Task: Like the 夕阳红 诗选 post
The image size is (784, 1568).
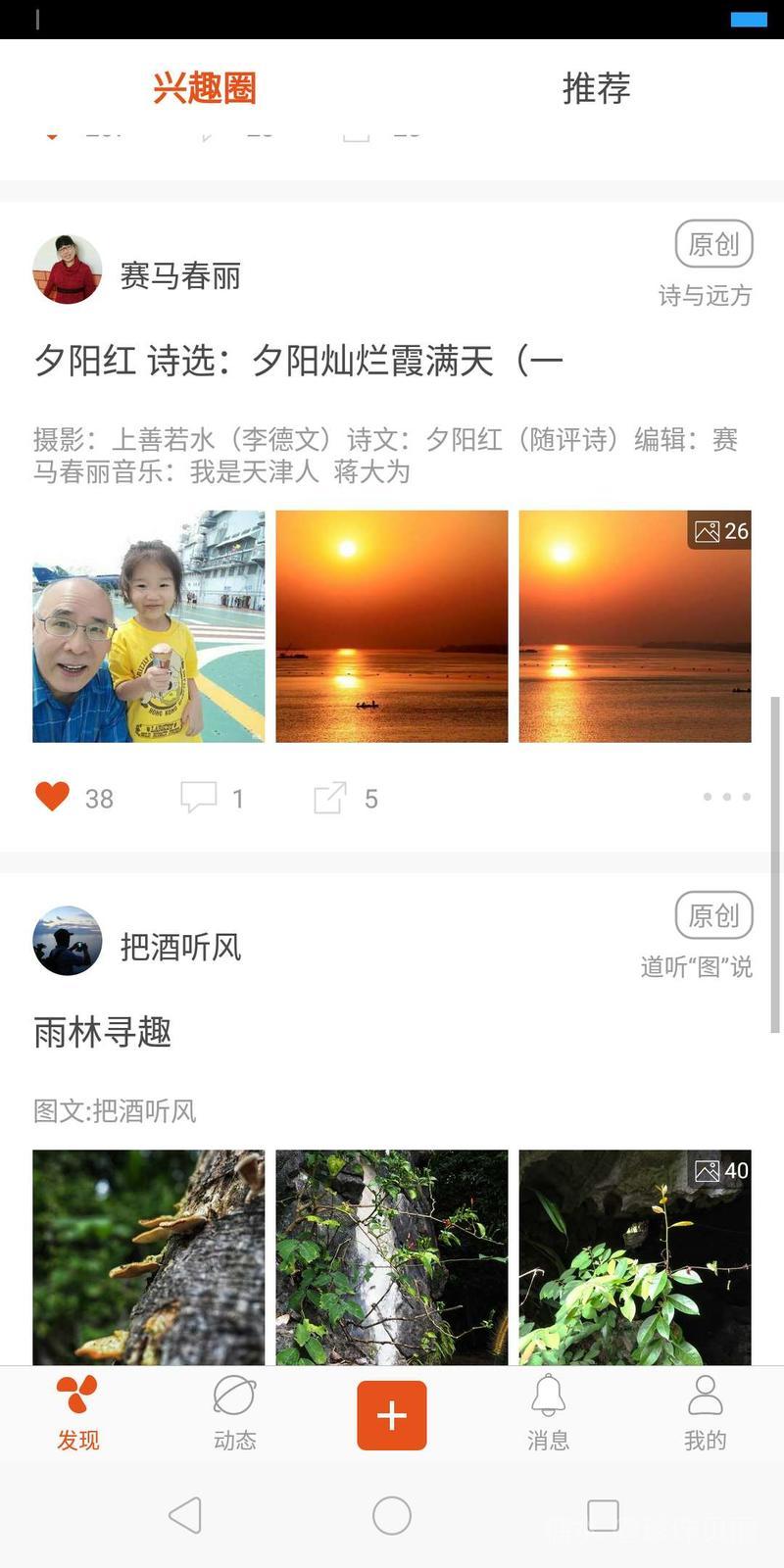Action: pos(53,797)
